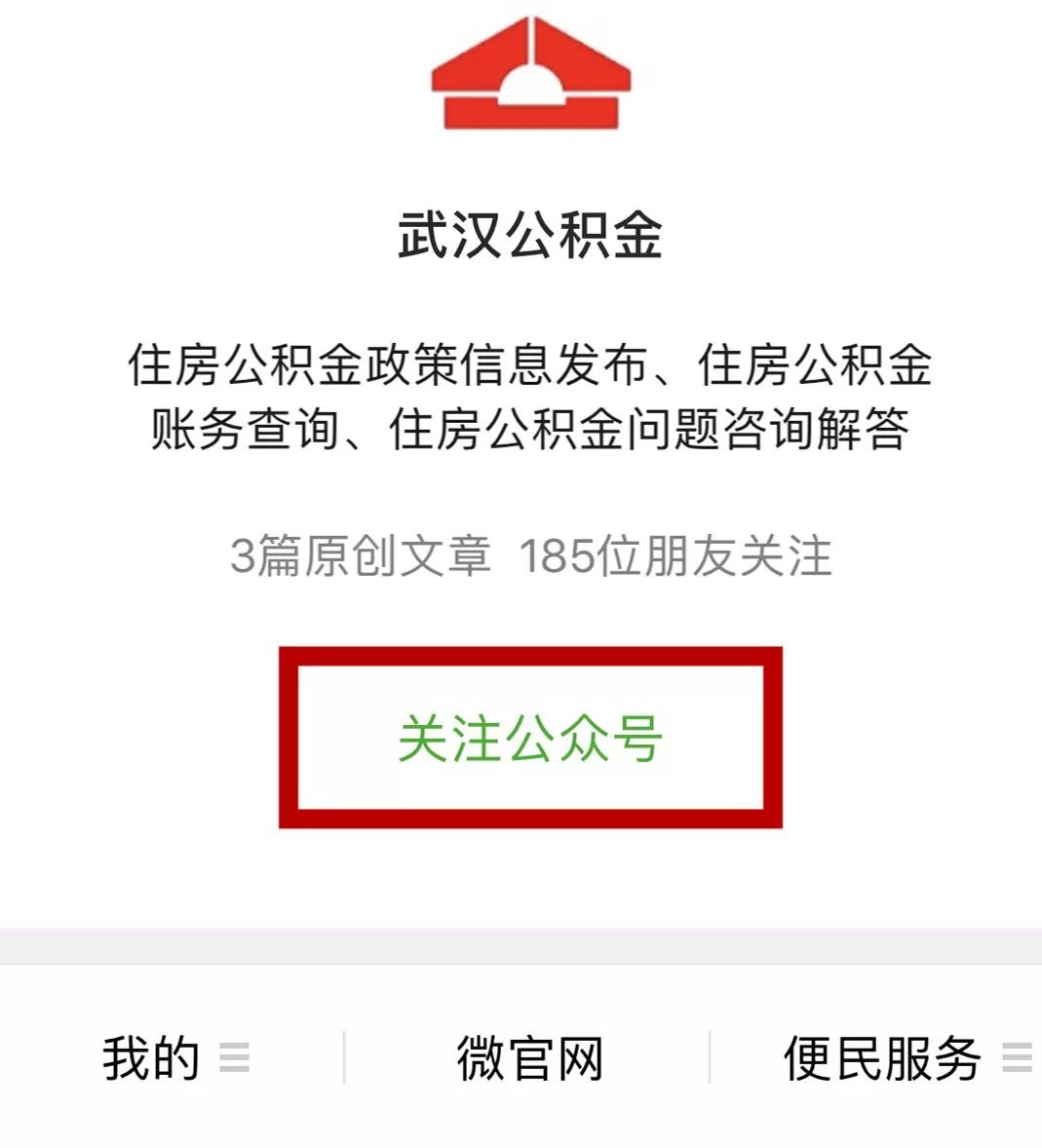Open the 微官网 menu item

coord(529,1058)
